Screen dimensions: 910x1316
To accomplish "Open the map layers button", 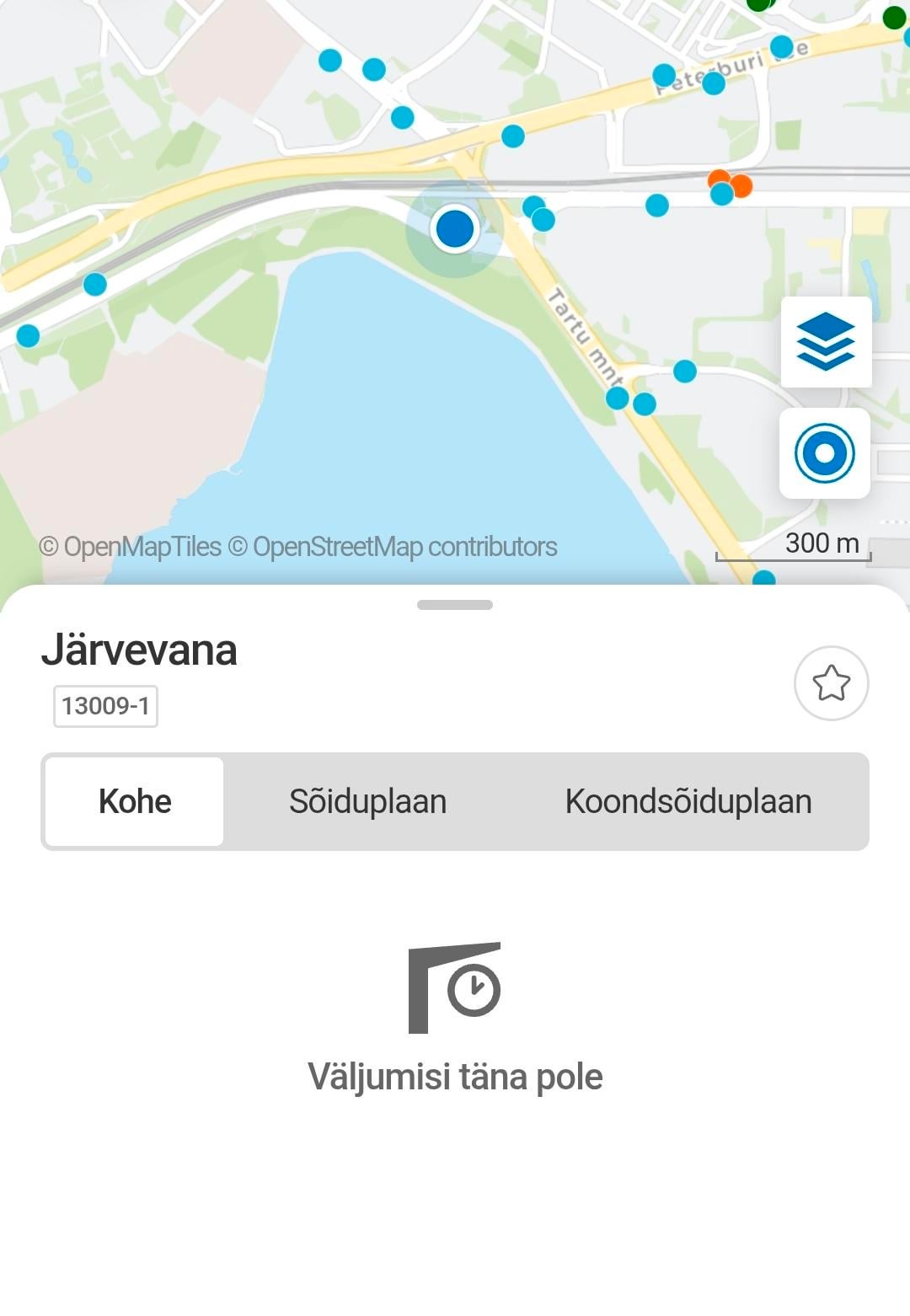I will point(826,341).
